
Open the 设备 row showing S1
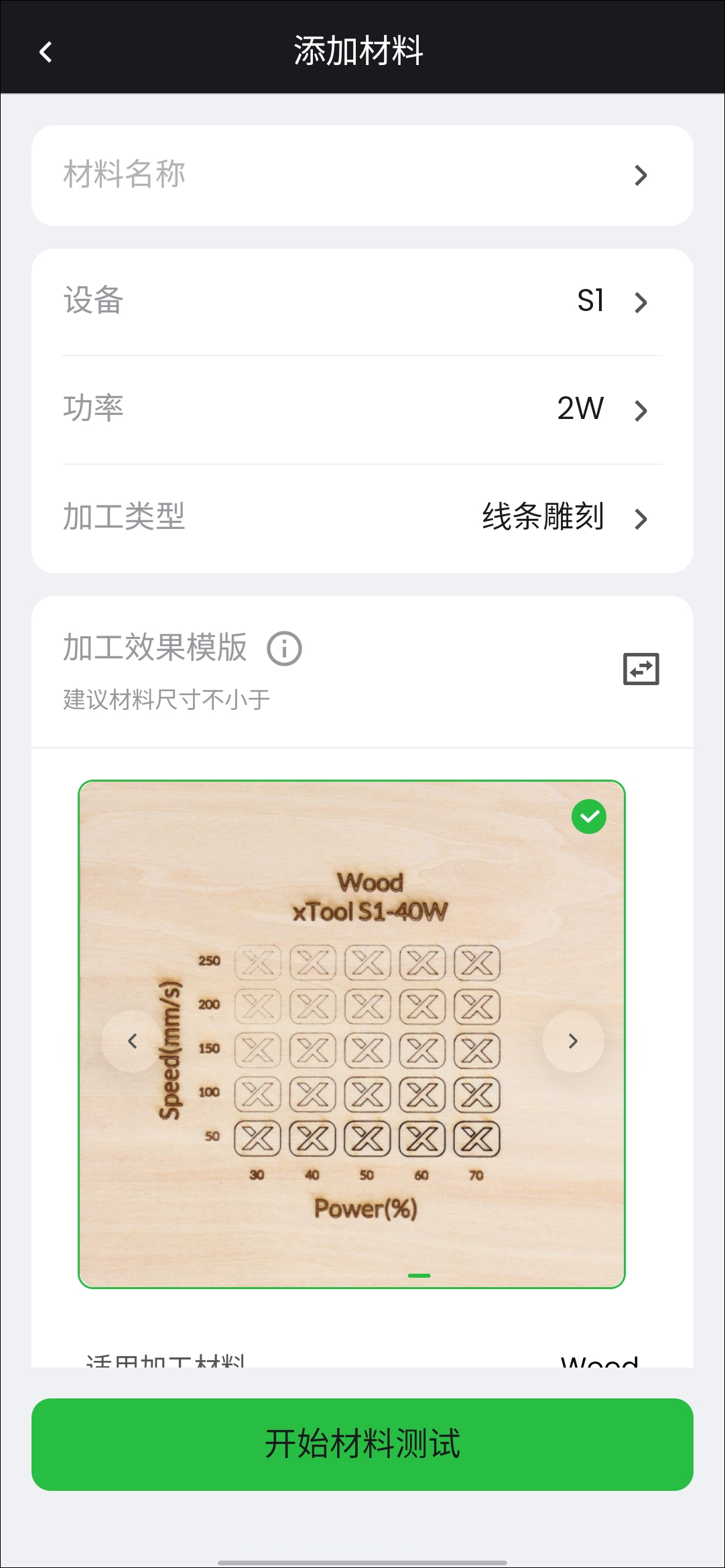[362, 302]
